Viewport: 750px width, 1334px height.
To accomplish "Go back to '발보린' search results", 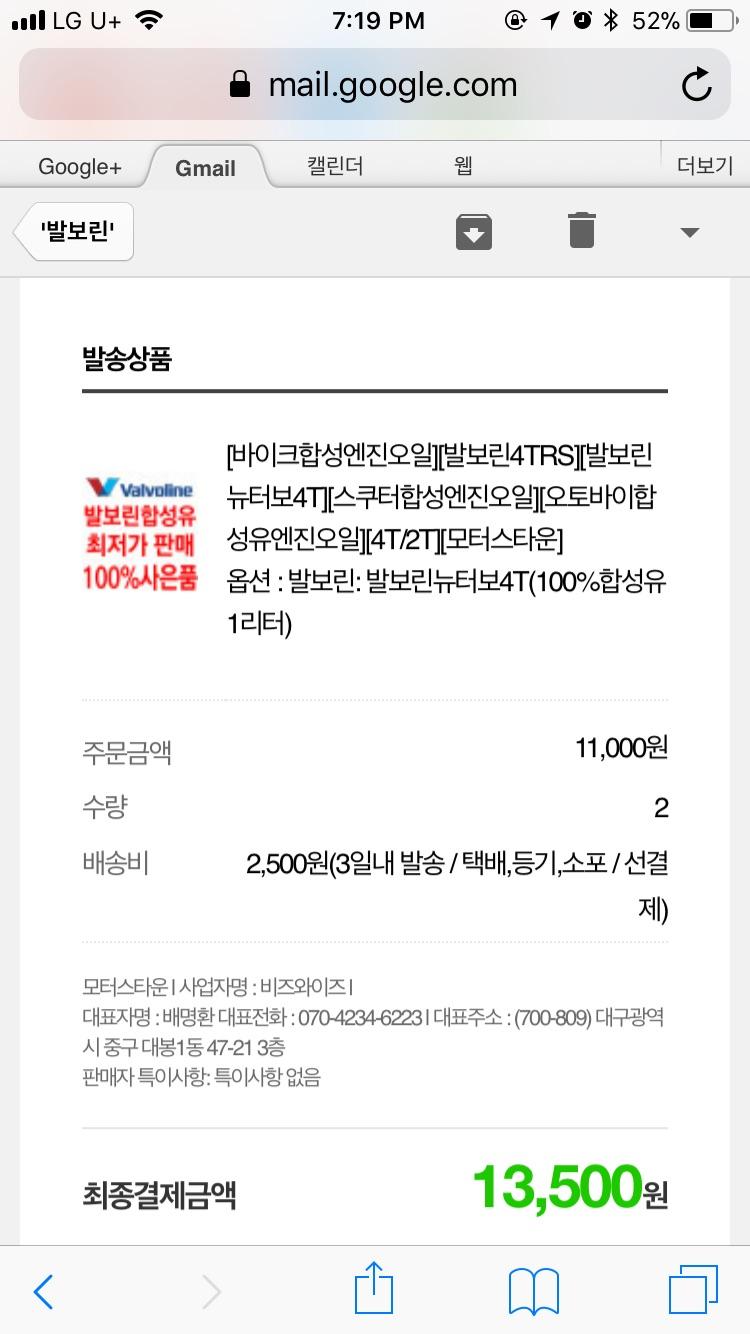I will tap(75, 232).
